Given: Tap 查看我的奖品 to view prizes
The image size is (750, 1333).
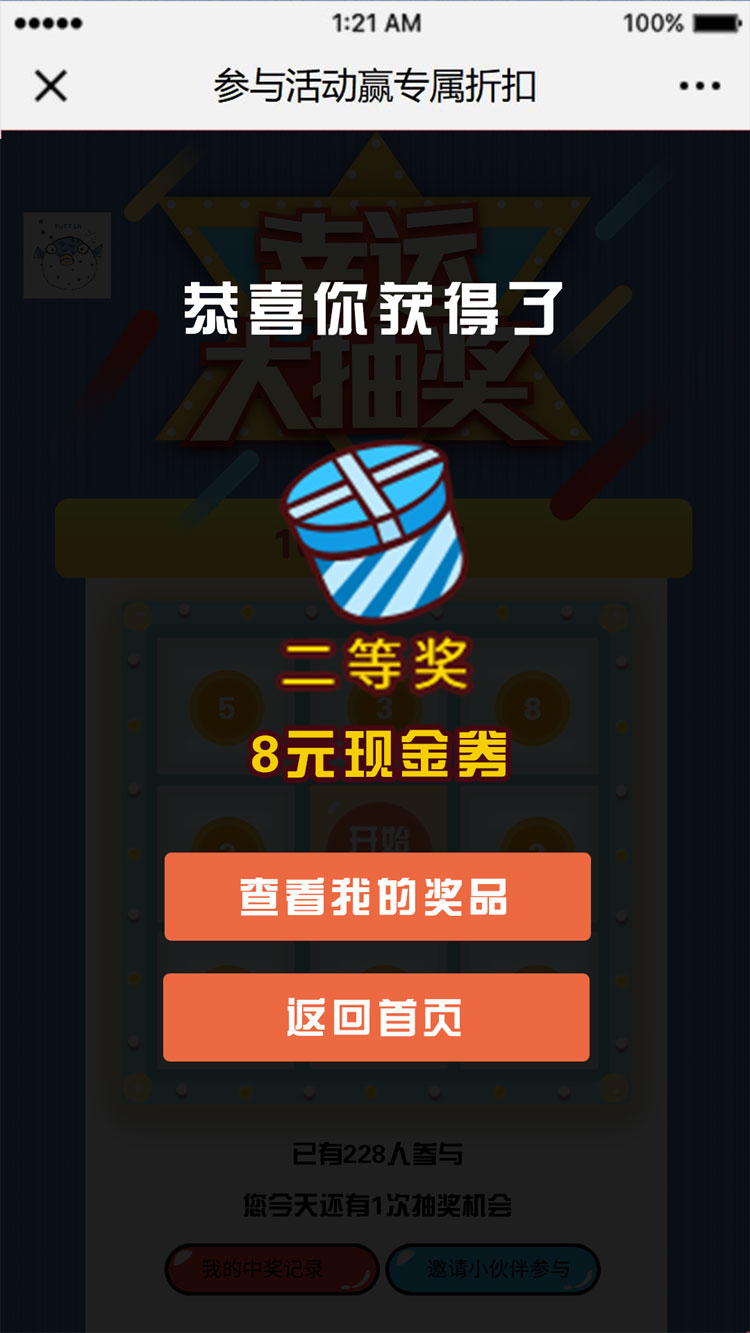Looking at the screenshot, I should (x=377, y=896).
